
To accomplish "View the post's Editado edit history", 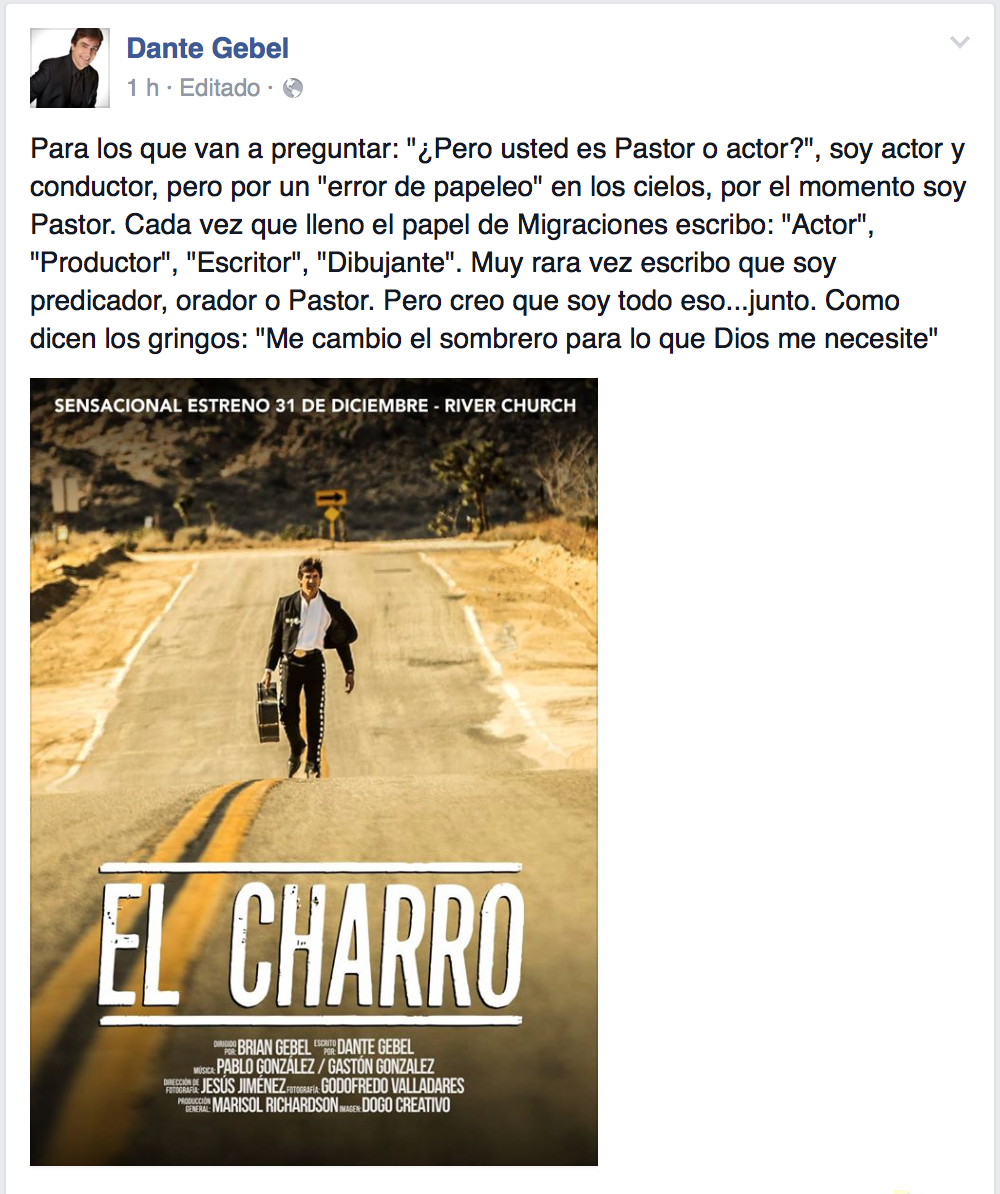I will point(220,88).
